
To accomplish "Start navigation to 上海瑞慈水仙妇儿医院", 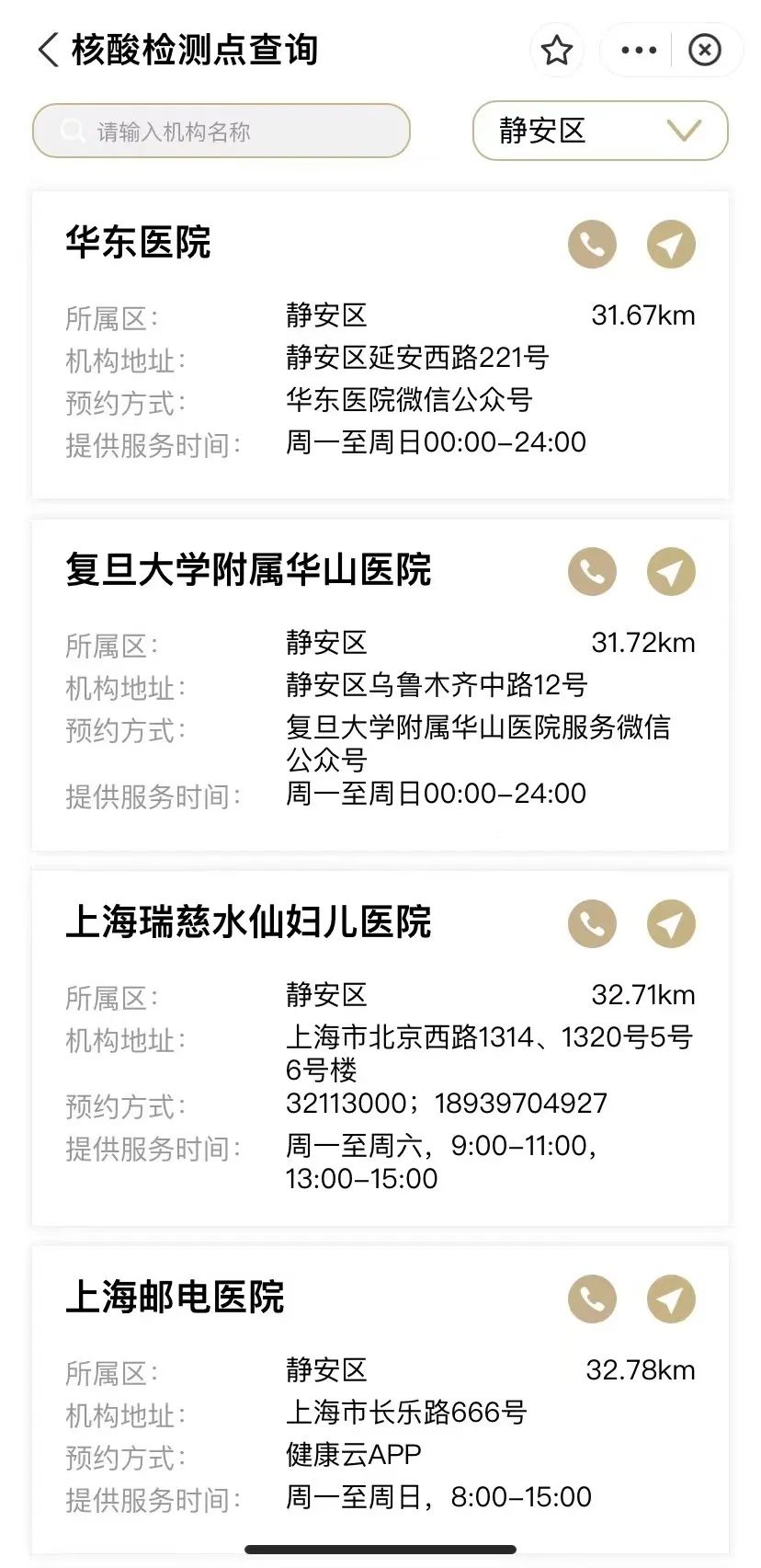I will pos(671,923).
